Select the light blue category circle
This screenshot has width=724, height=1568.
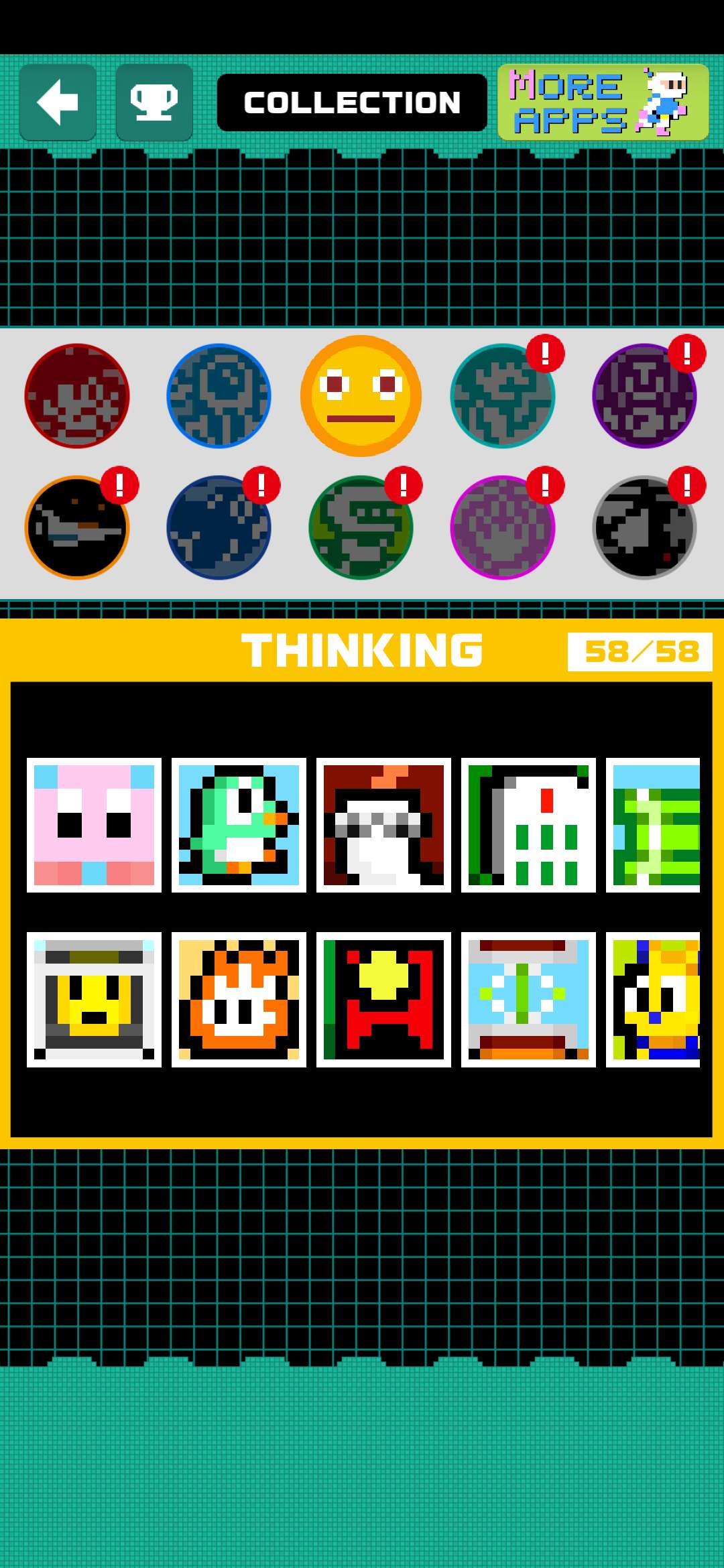[x=219, y=396]
